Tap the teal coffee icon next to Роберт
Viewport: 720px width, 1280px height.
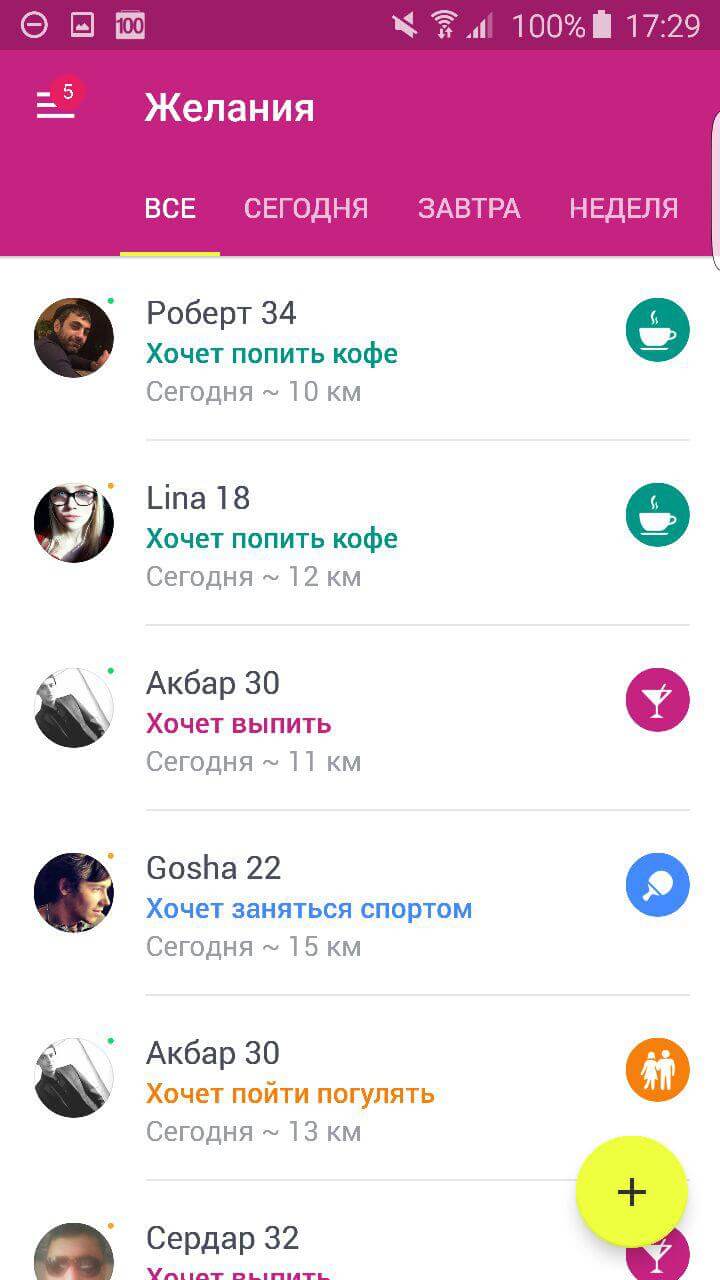[657, 329]
